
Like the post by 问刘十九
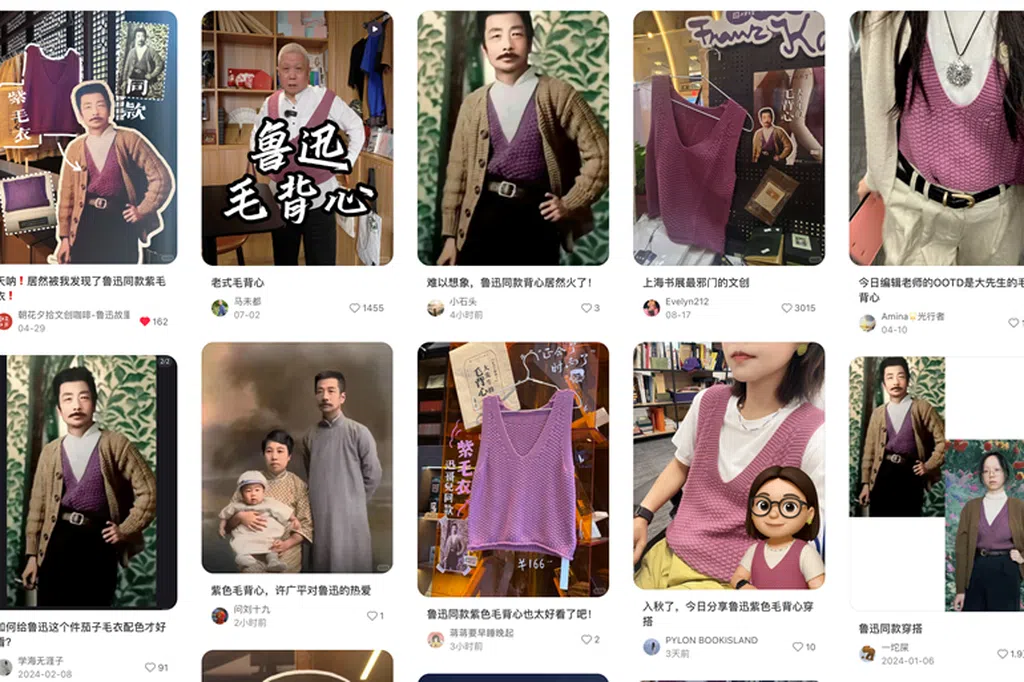click(x=371, y=616)
